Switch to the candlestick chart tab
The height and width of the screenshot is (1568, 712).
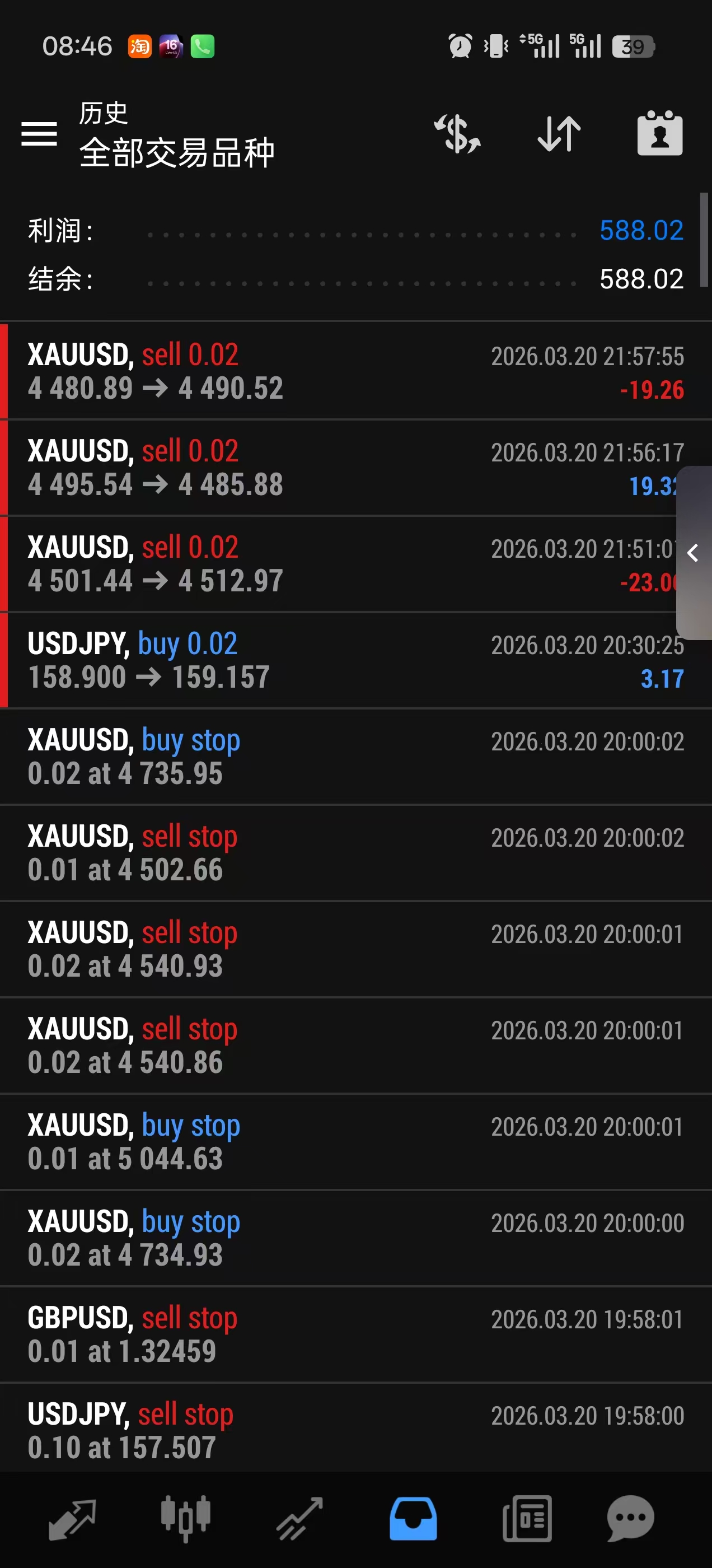tap(186, 1519)
